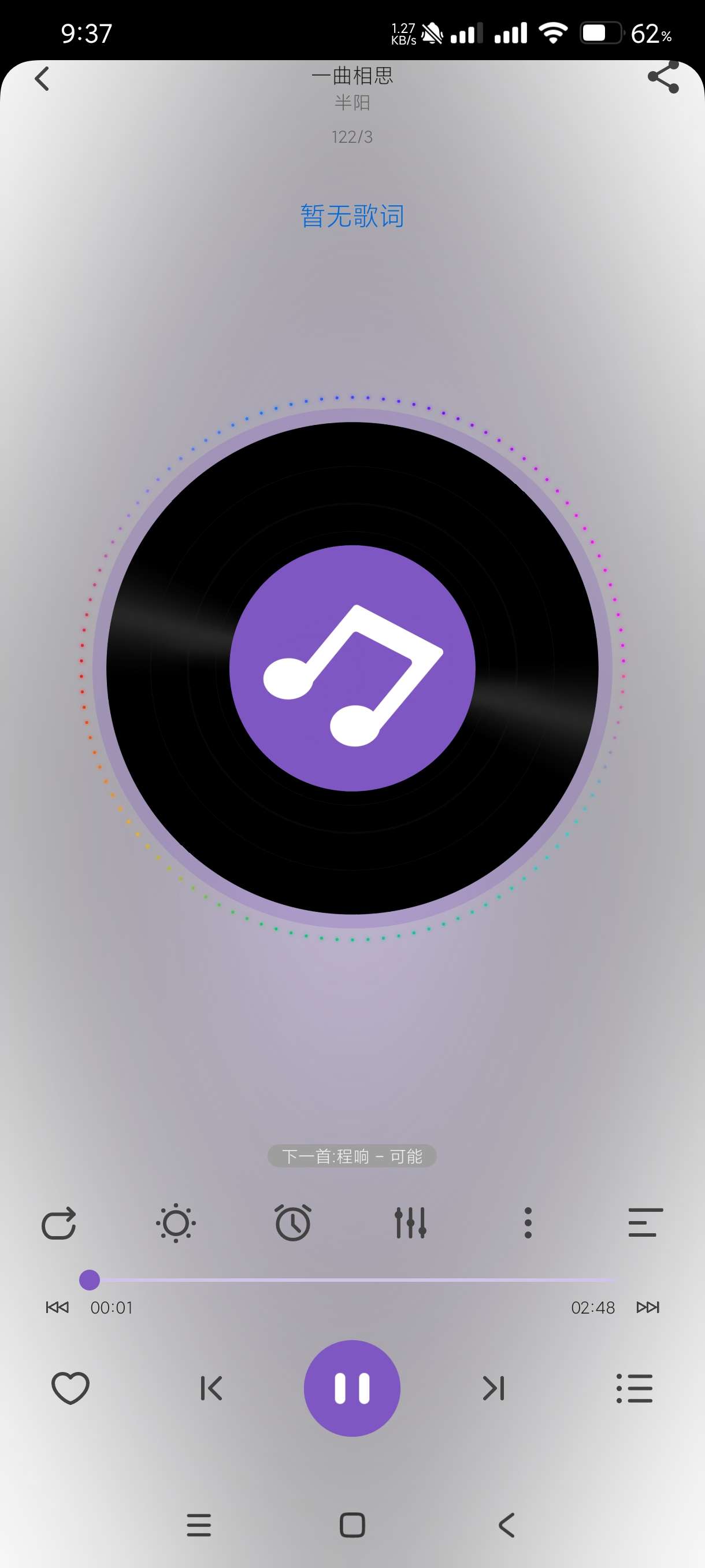
Task: Open the playlist queue
Action: [634, 1388]
